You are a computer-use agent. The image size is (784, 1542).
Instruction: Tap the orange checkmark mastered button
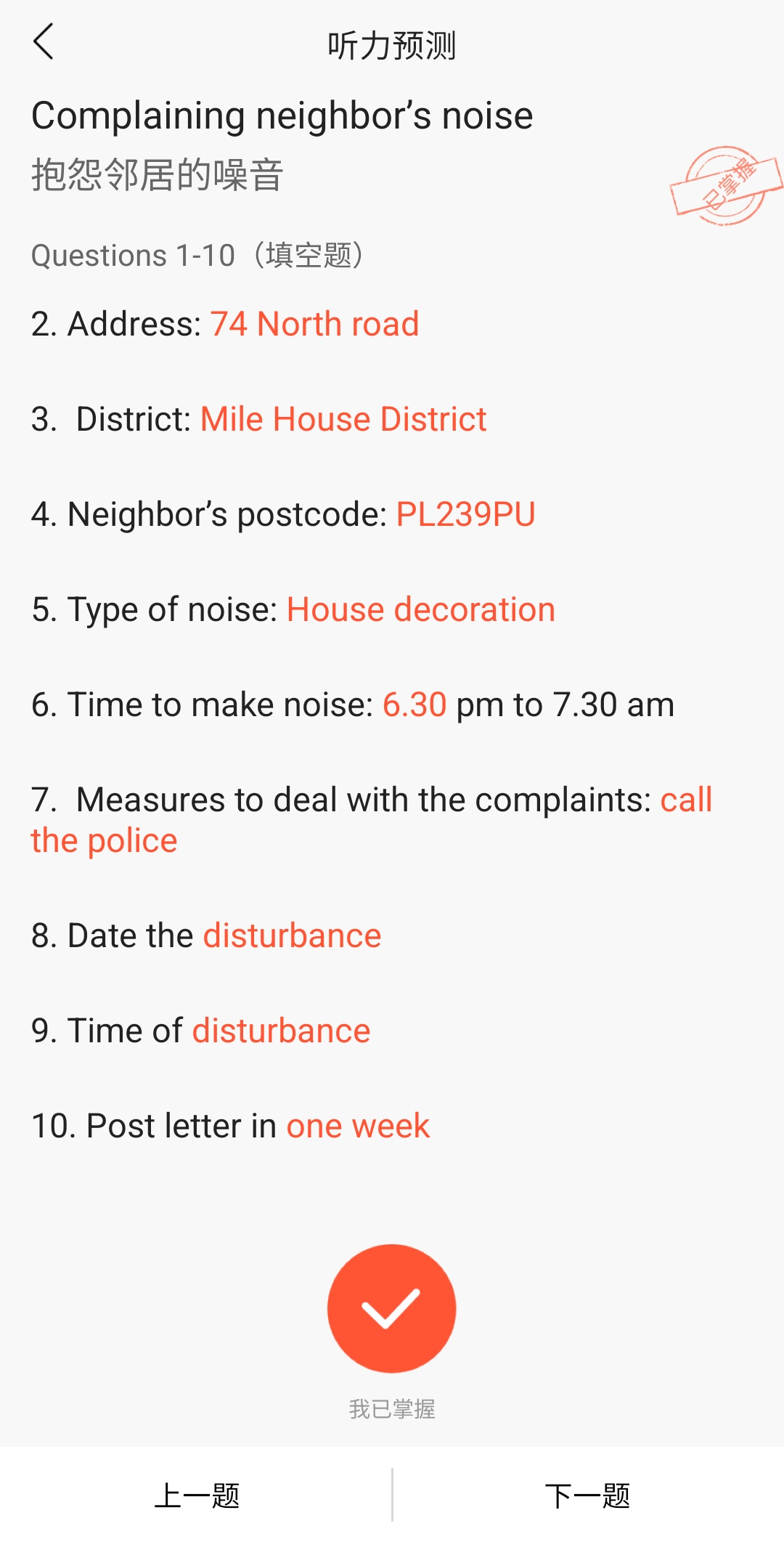(x=392, y=1309)
